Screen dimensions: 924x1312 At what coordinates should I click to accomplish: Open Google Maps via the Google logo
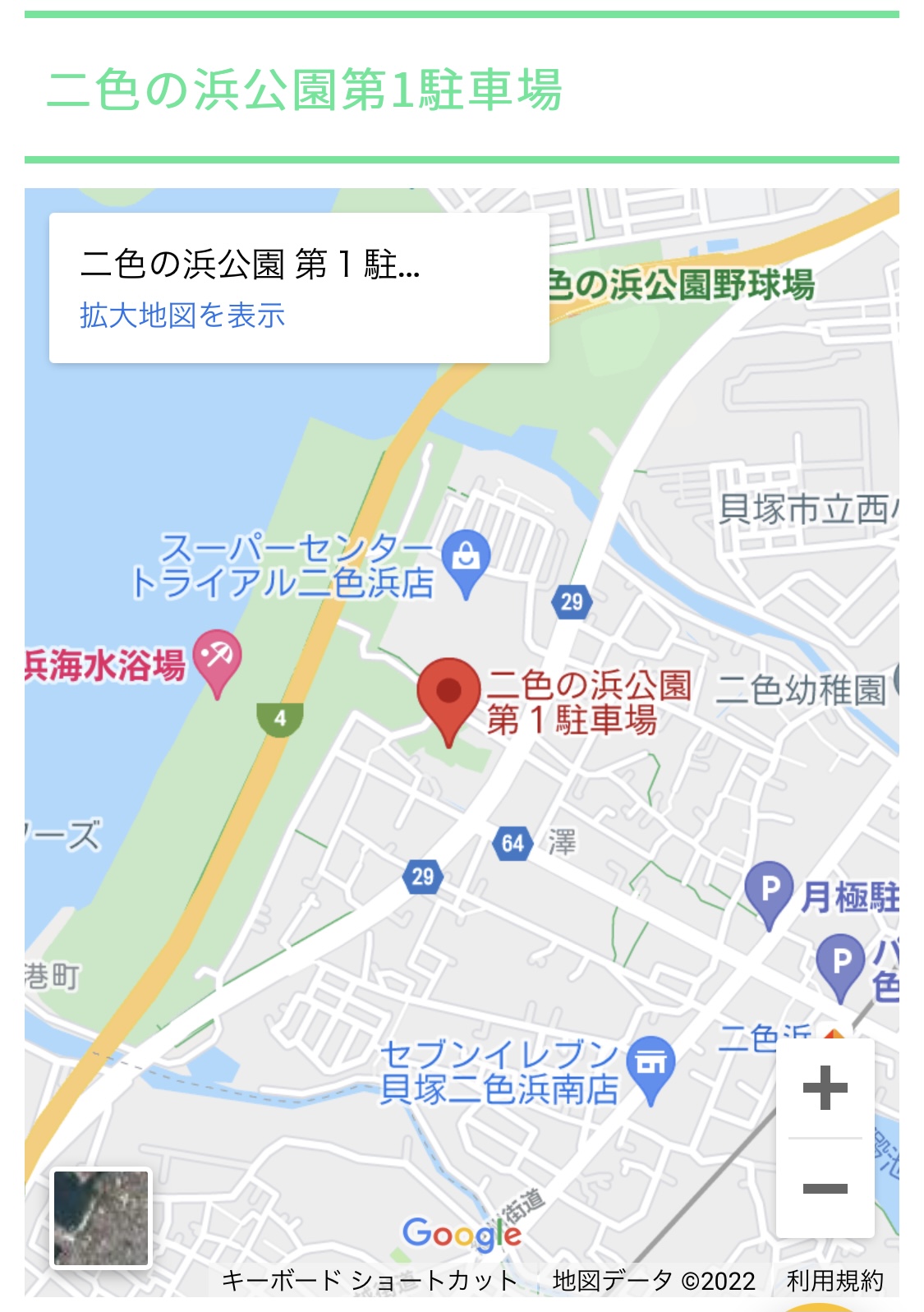(x=461, y=1233)
